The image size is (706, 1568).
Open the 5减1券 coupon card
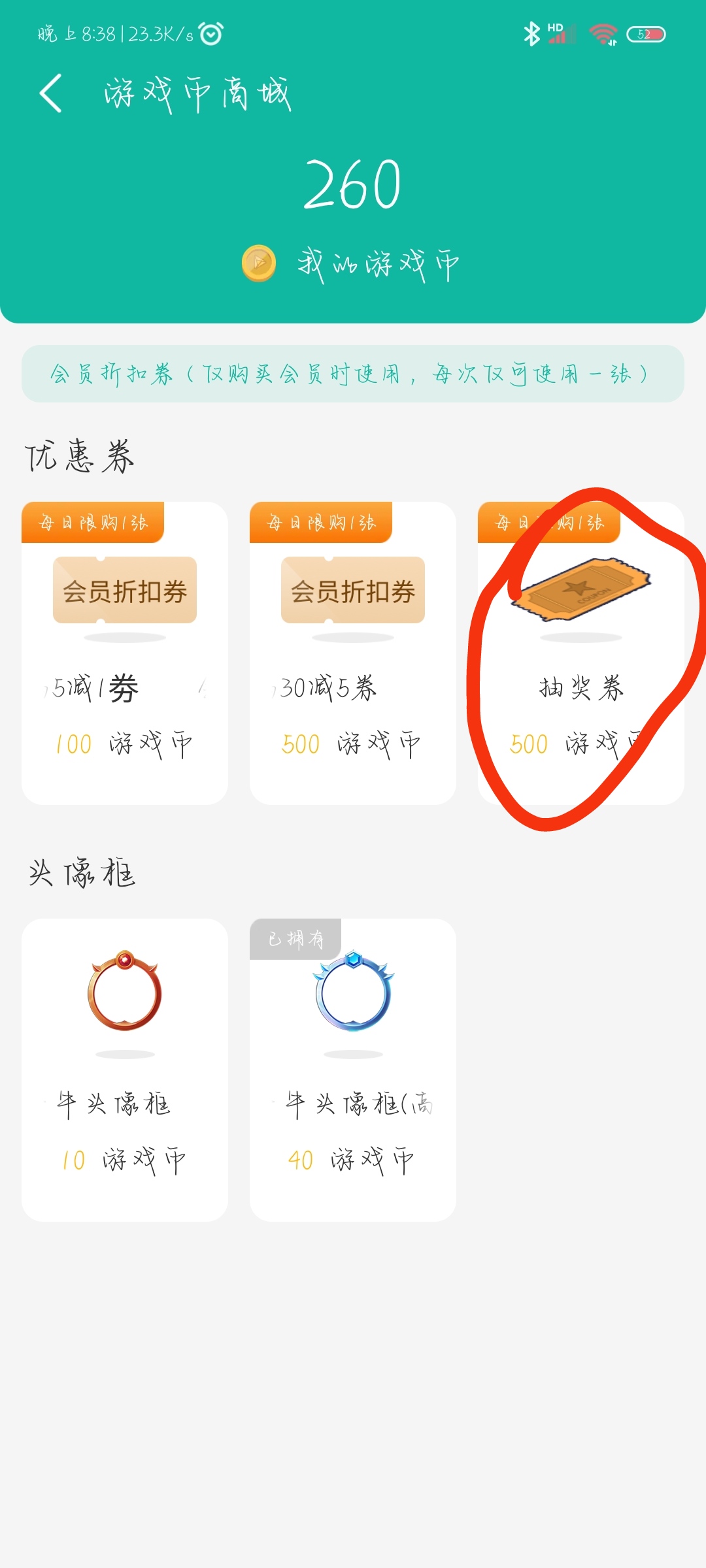tap(125, 653)
